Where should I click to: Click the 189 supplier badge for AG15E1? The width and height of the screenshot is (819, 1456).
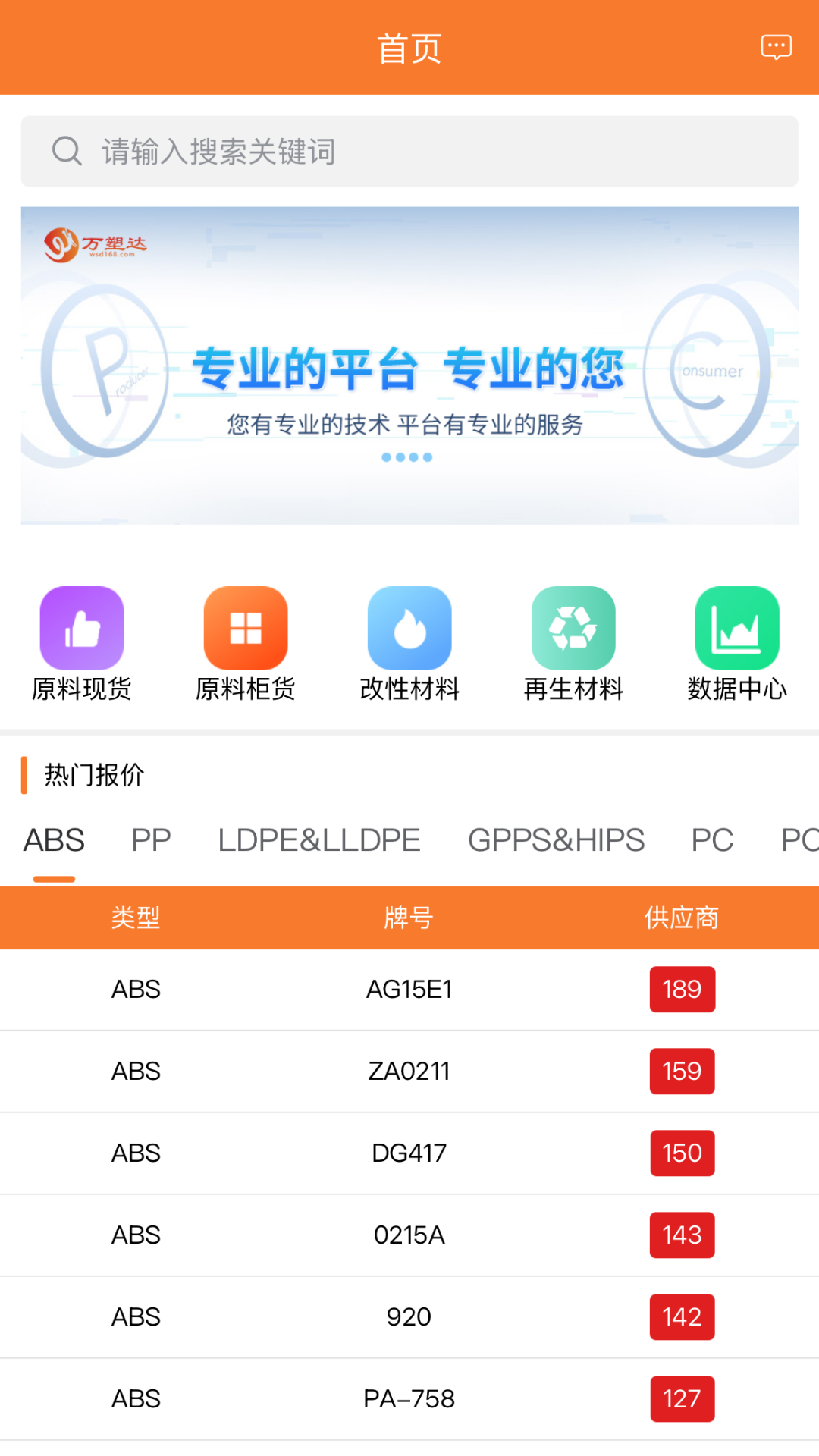point(682,989)
